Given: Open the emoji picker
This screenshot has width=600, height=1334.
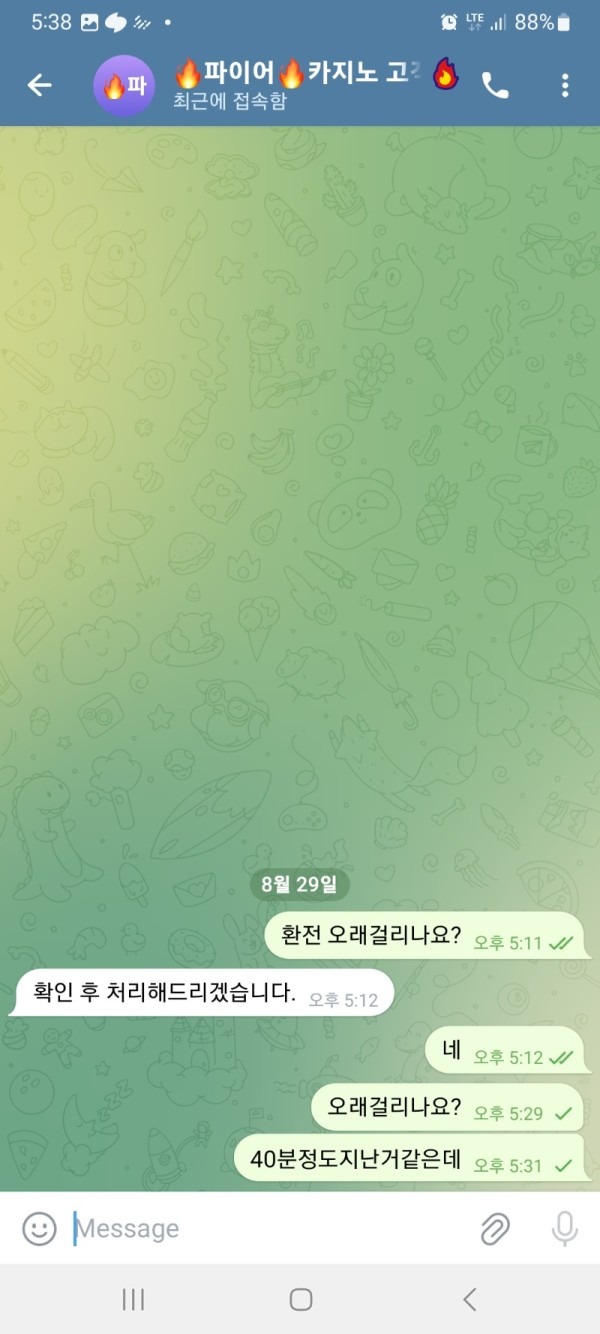Looking at the screenshot, I should coord(39,1228).
